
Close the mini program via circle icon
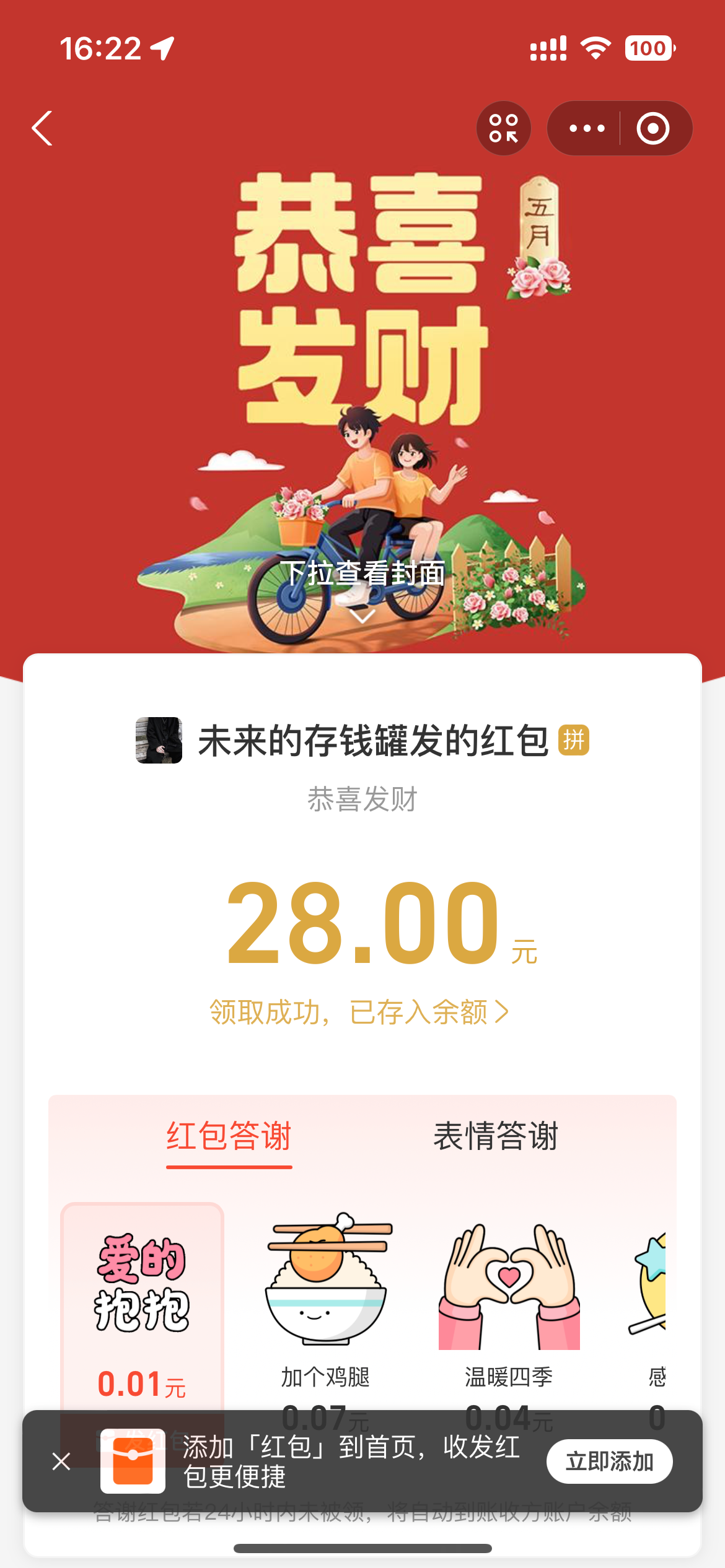pyautogui.click(x=653, y=128)
